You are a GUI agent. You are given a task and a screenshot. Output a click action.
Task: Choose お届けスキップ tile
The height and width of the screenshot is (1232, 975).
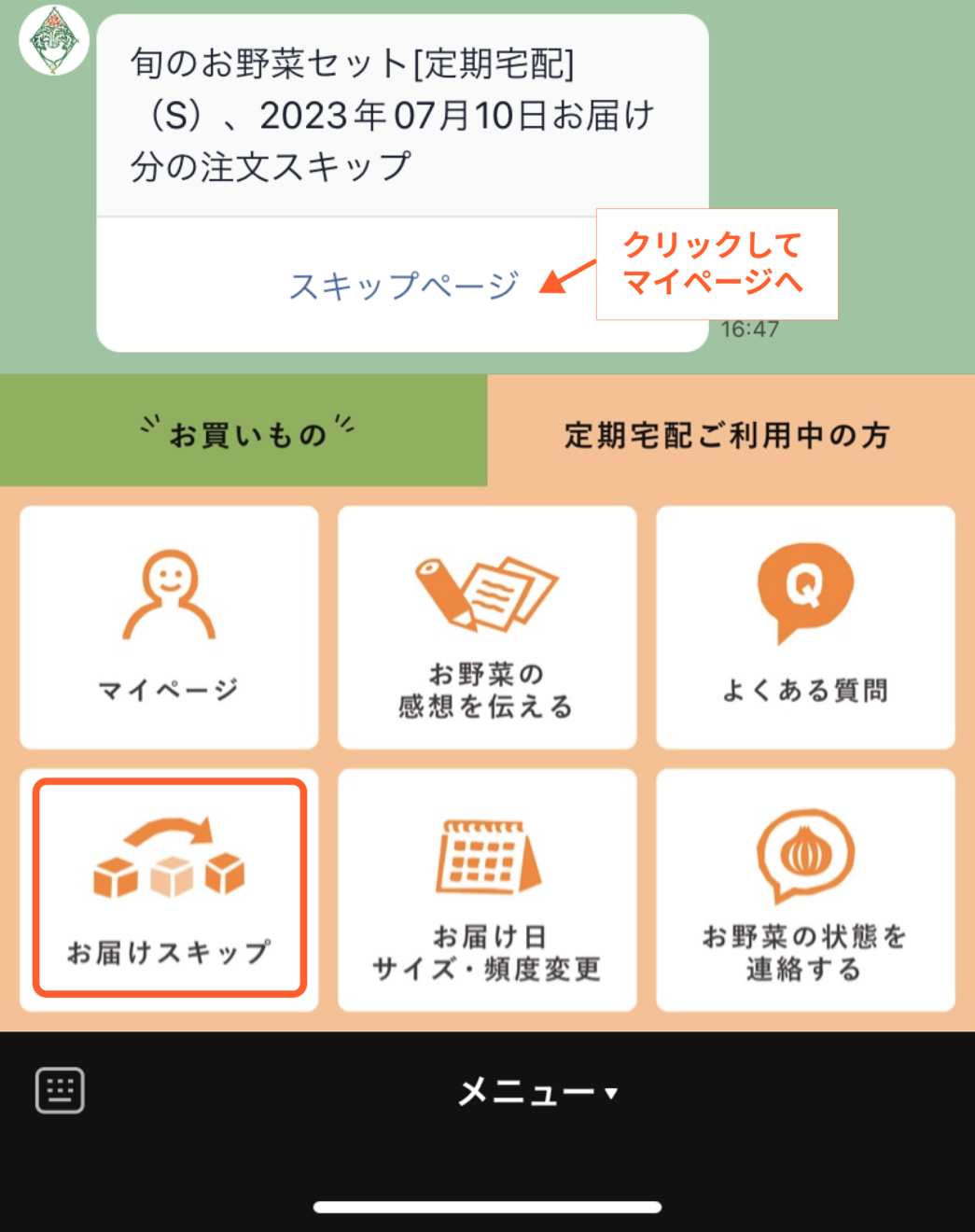(170, 888)
